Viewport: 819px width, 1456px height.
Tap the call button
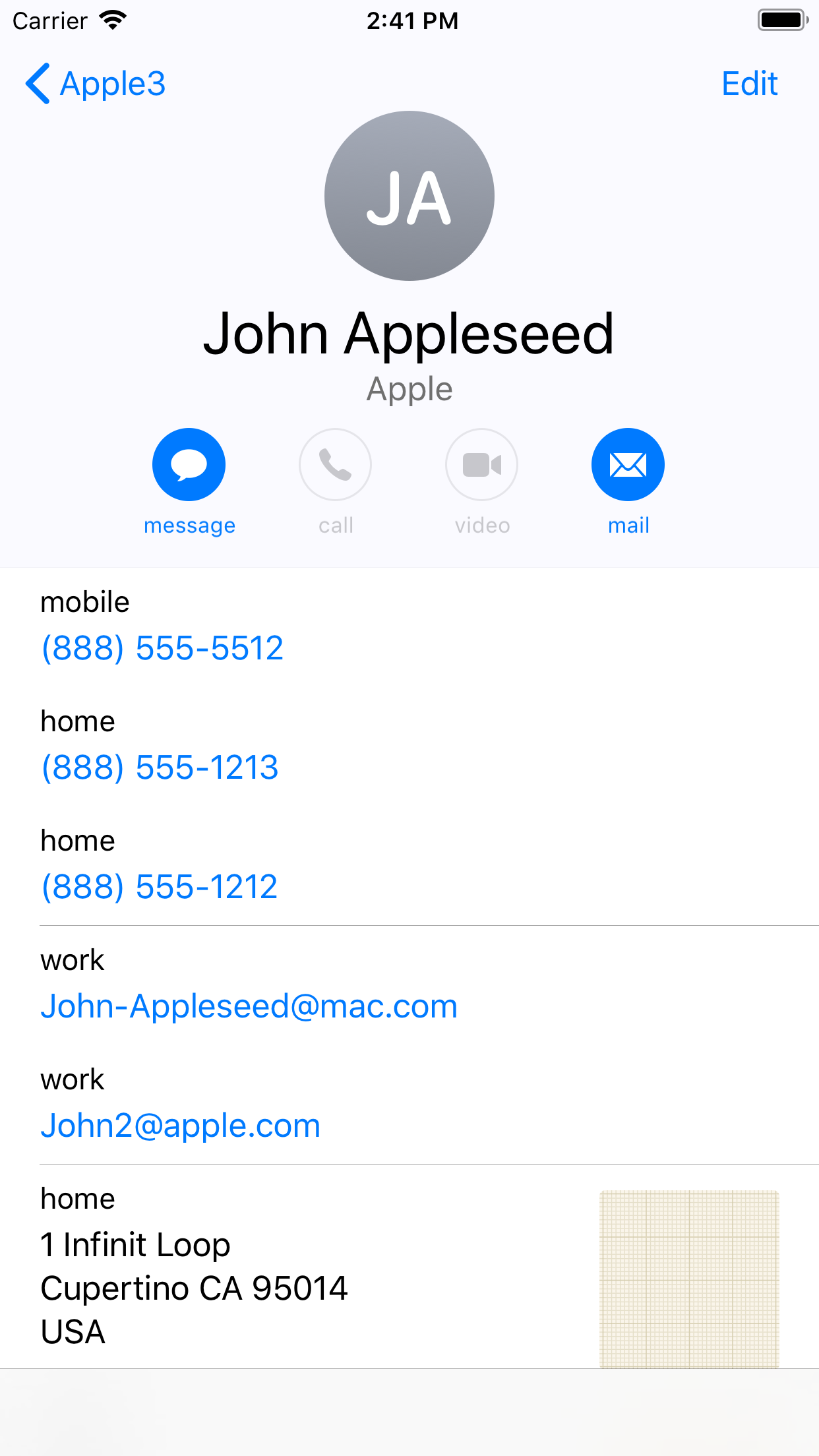(x=335, y=465)
